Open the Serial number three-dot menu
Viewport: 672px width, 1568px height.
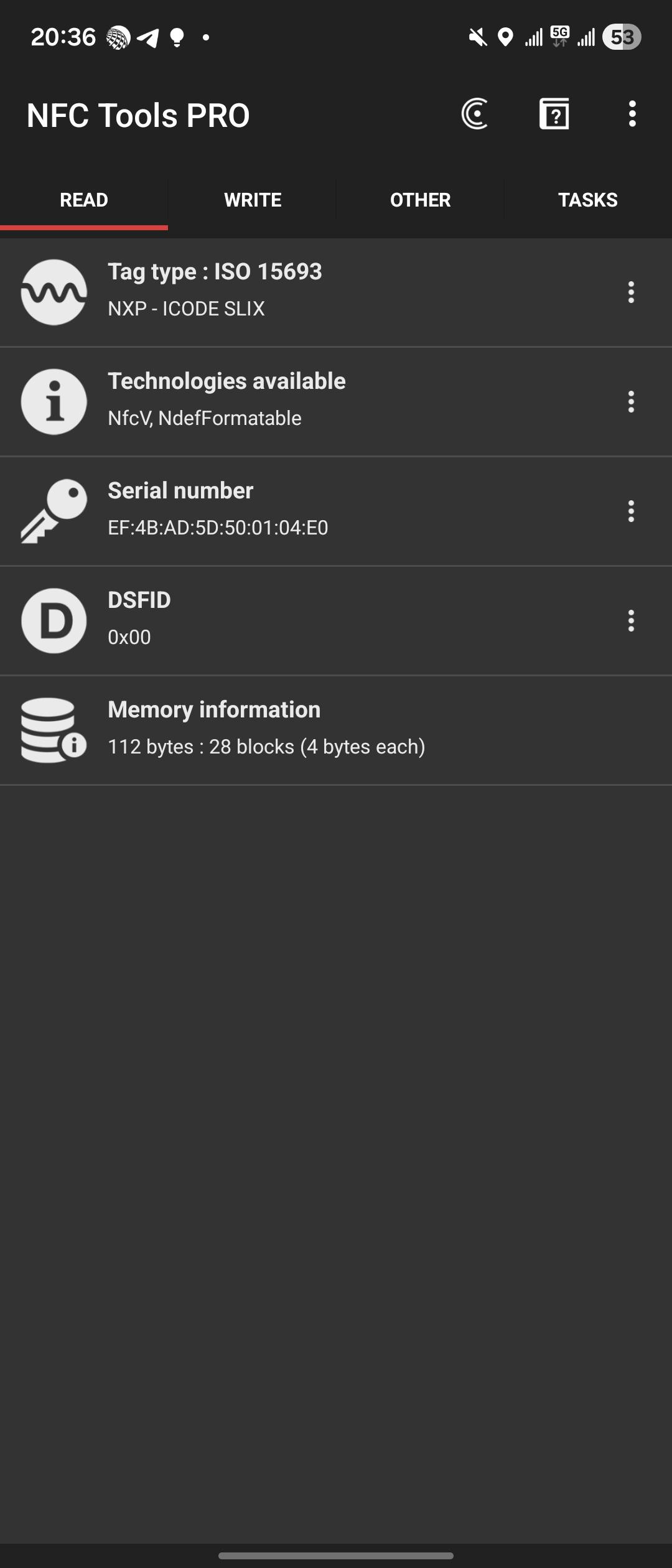631,511
